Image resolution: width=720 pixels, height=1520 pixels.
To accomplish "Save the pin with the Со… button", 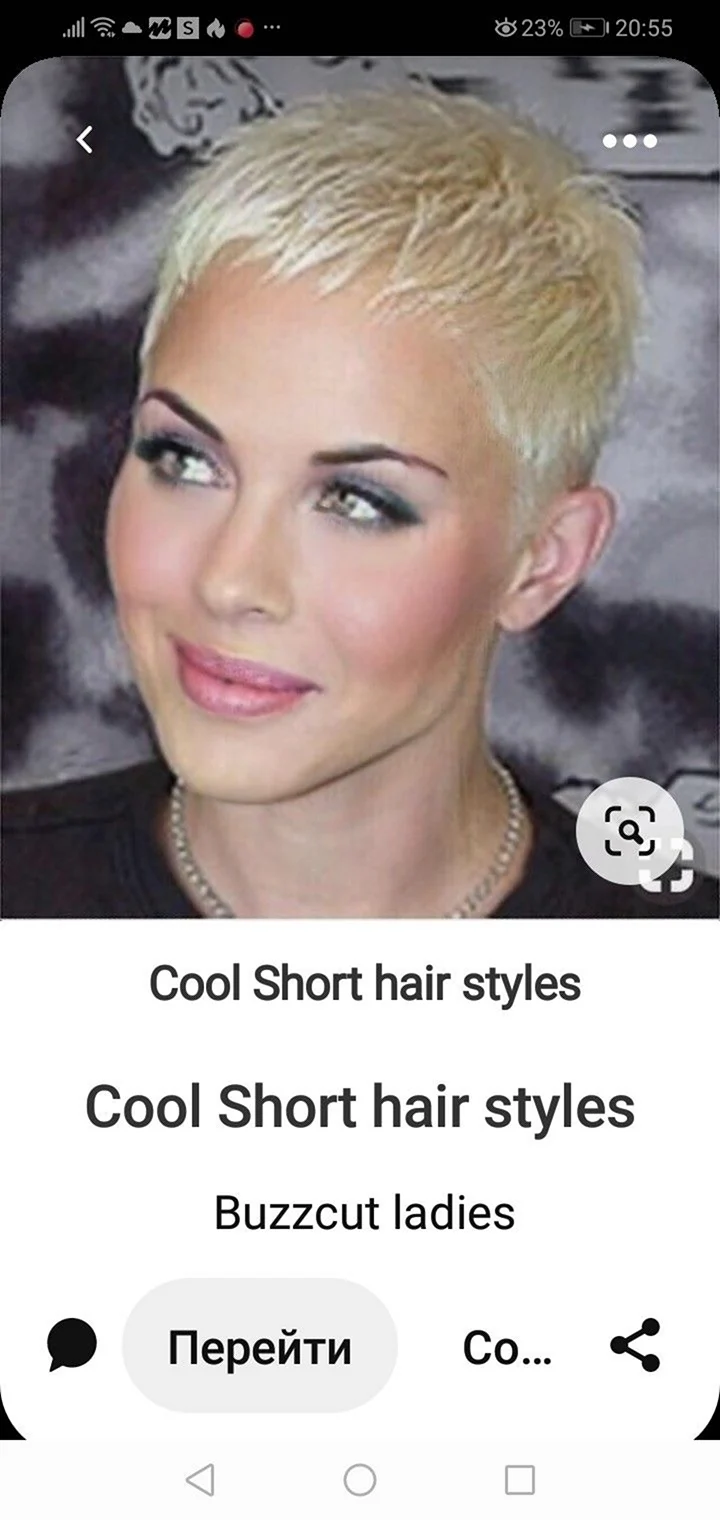I will tap(506, 1347).
